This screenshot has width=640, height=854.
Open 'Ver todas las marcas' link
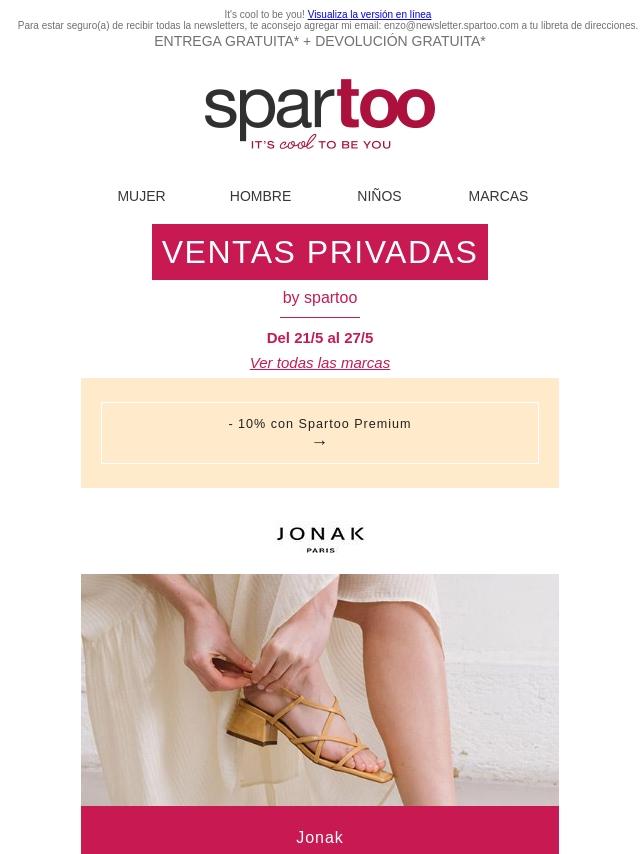(x=320, y=363)
